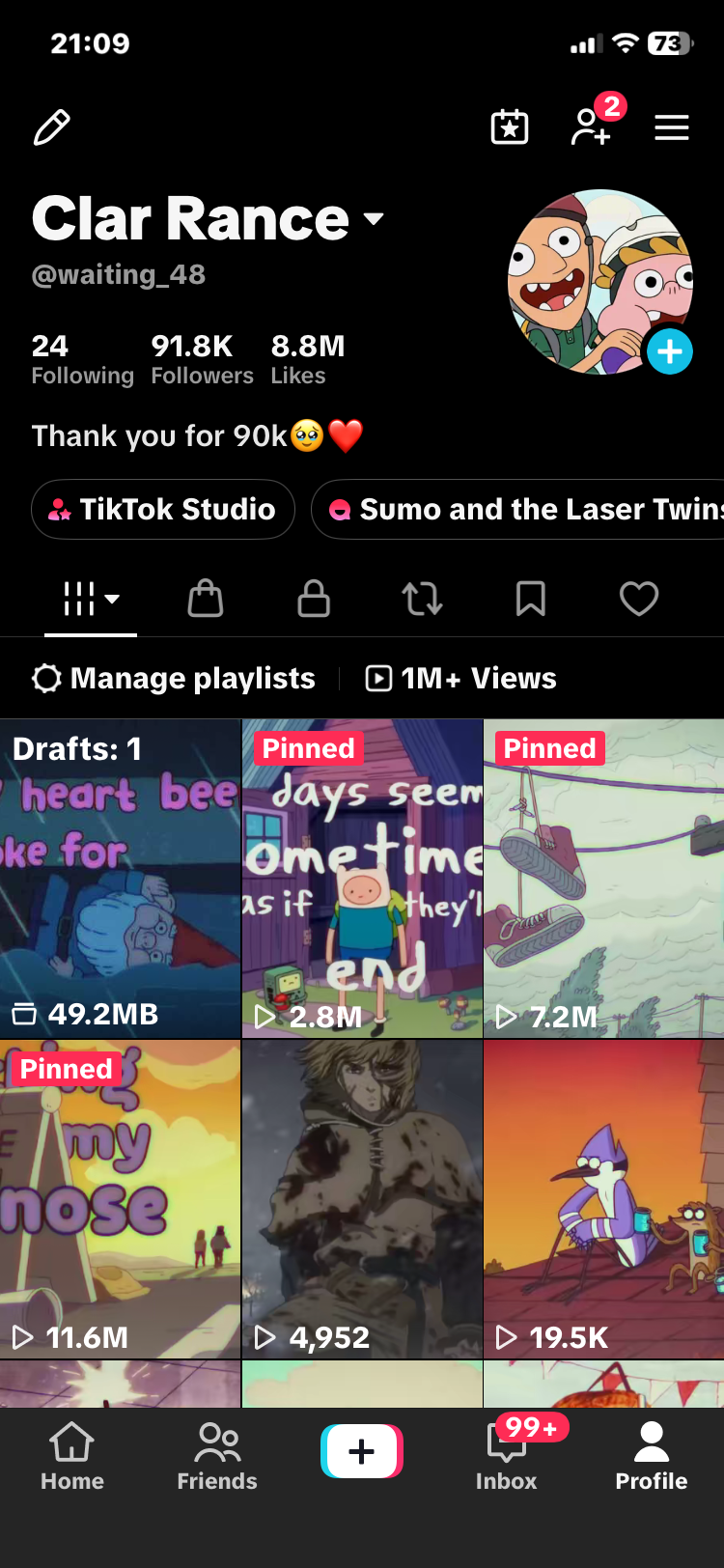Tap the pencil edit icon

click(x=52, y=127)
